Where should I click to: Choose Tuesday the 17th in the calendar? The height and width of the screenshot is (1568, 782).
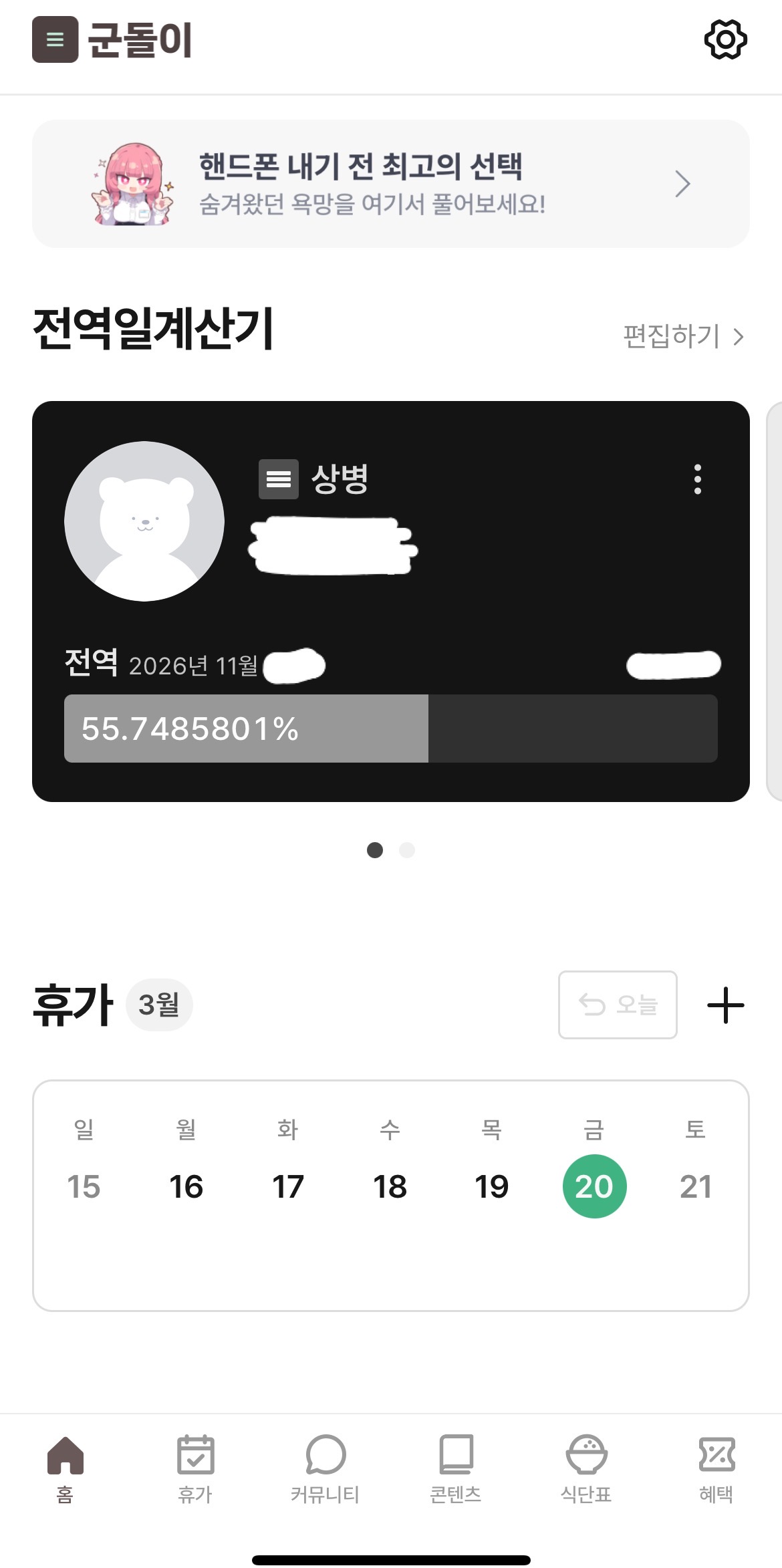[x=288, y=1186]
